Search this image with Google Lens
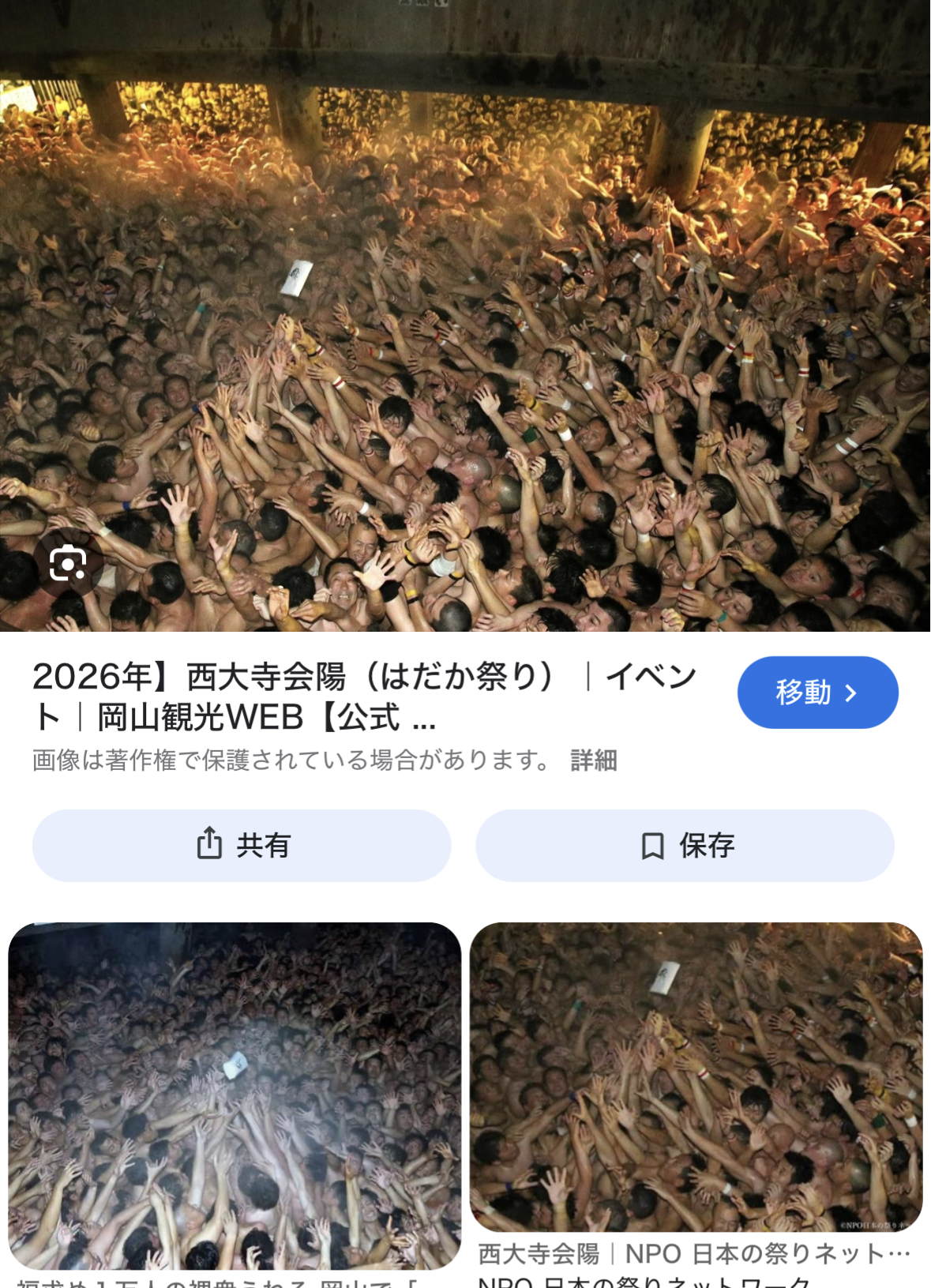 click(67, 563)
